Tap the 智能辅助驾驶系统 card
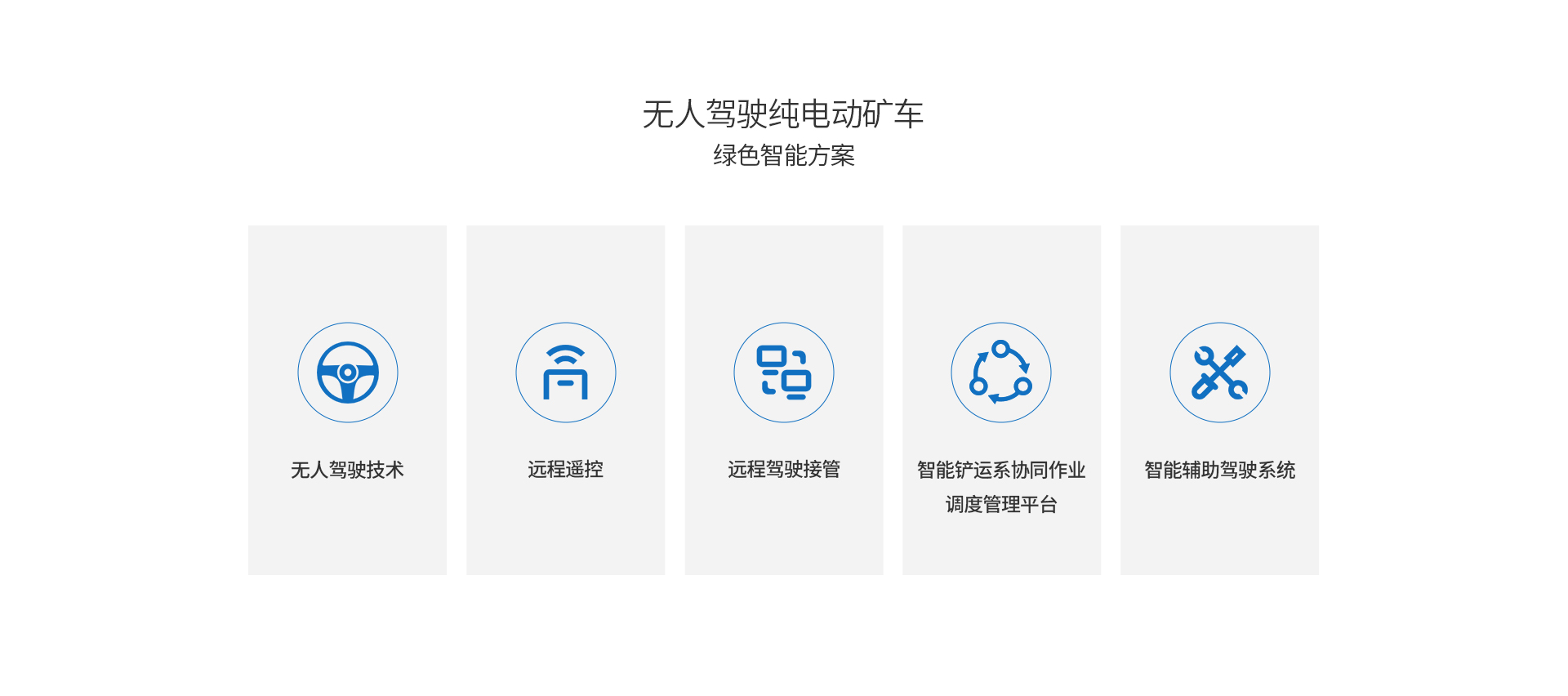Viewport: 1568px width, 696px height. point(1219,400)
